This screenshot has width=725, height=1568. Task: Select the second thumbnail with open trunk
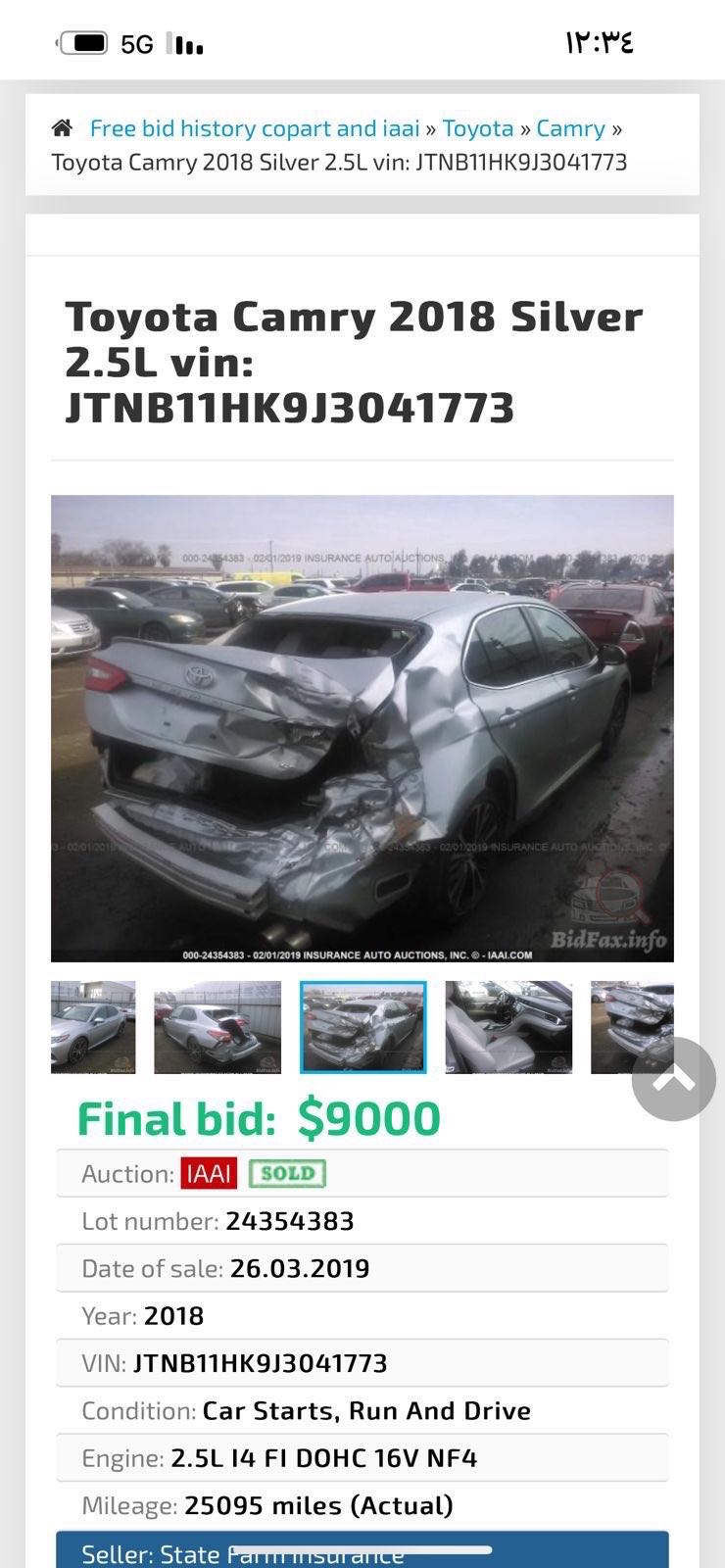(217, 1027)
